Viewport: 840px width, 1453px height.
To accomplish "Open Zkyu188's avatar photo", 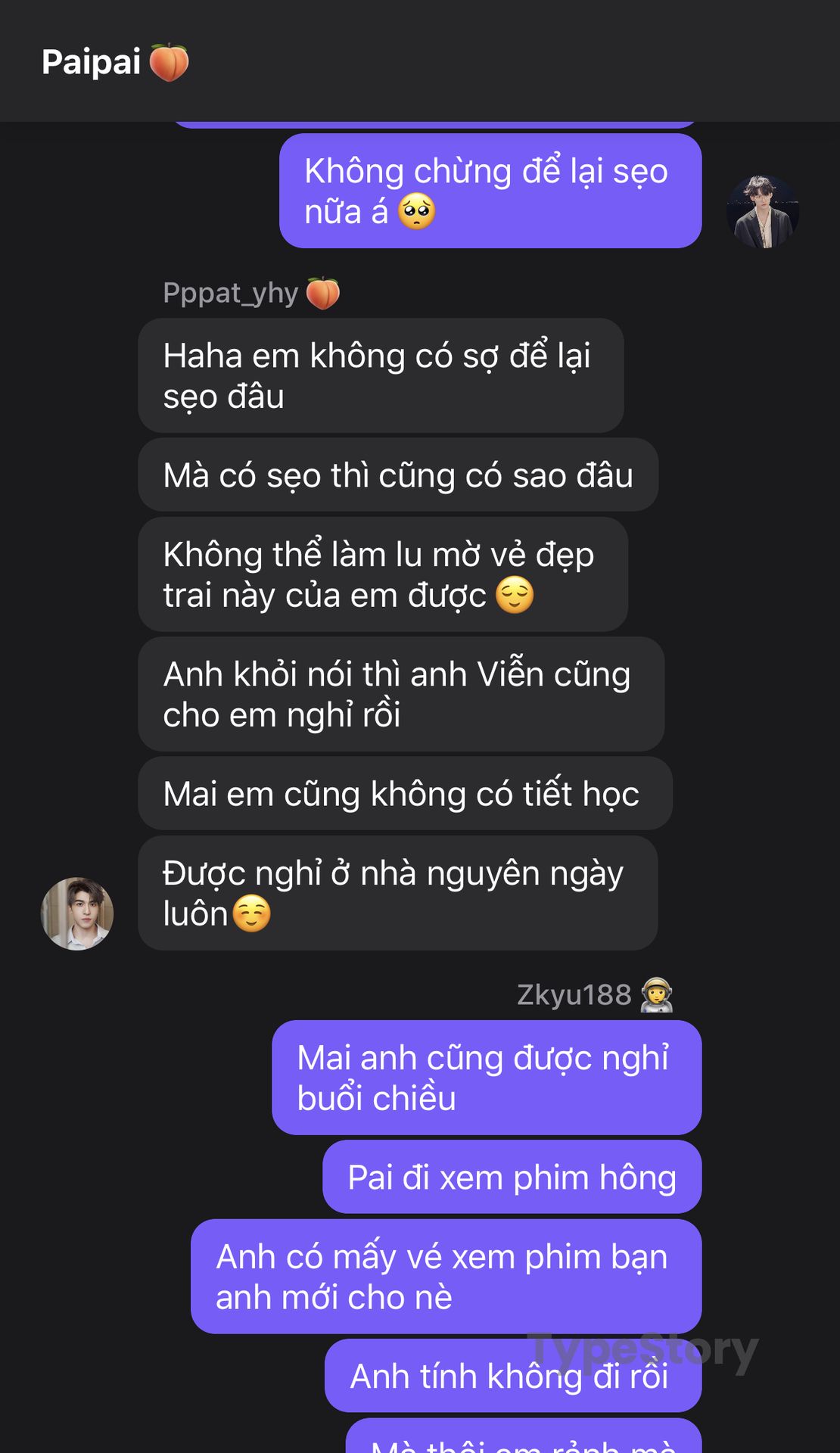I will (763, 212).
